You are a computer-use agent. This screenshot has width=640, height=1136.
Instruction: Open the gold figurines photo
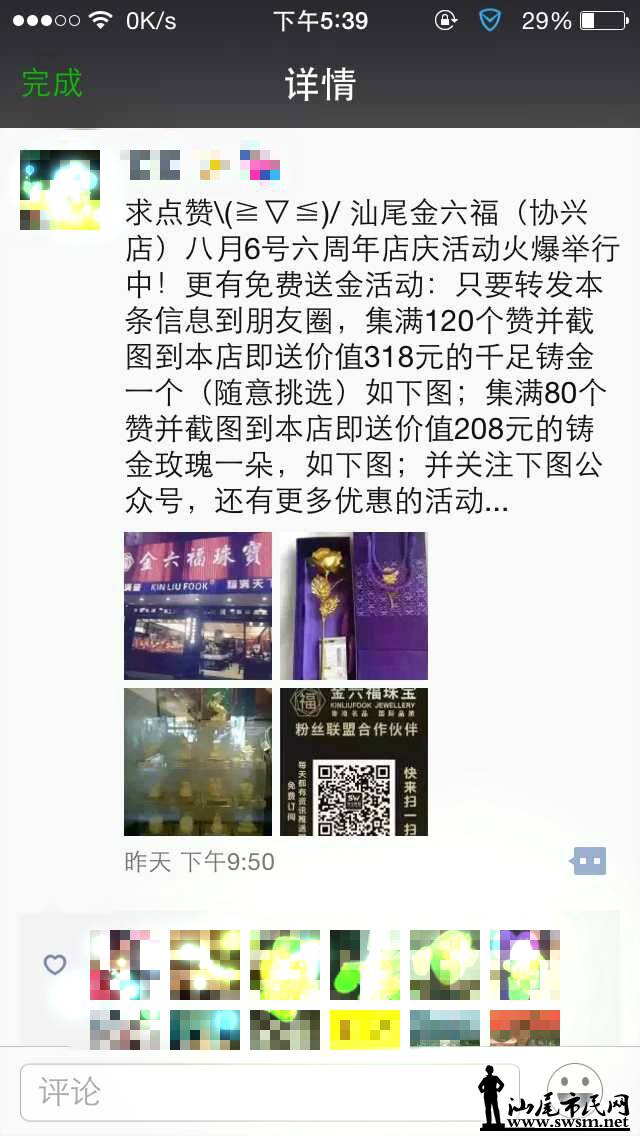(198, 762)
